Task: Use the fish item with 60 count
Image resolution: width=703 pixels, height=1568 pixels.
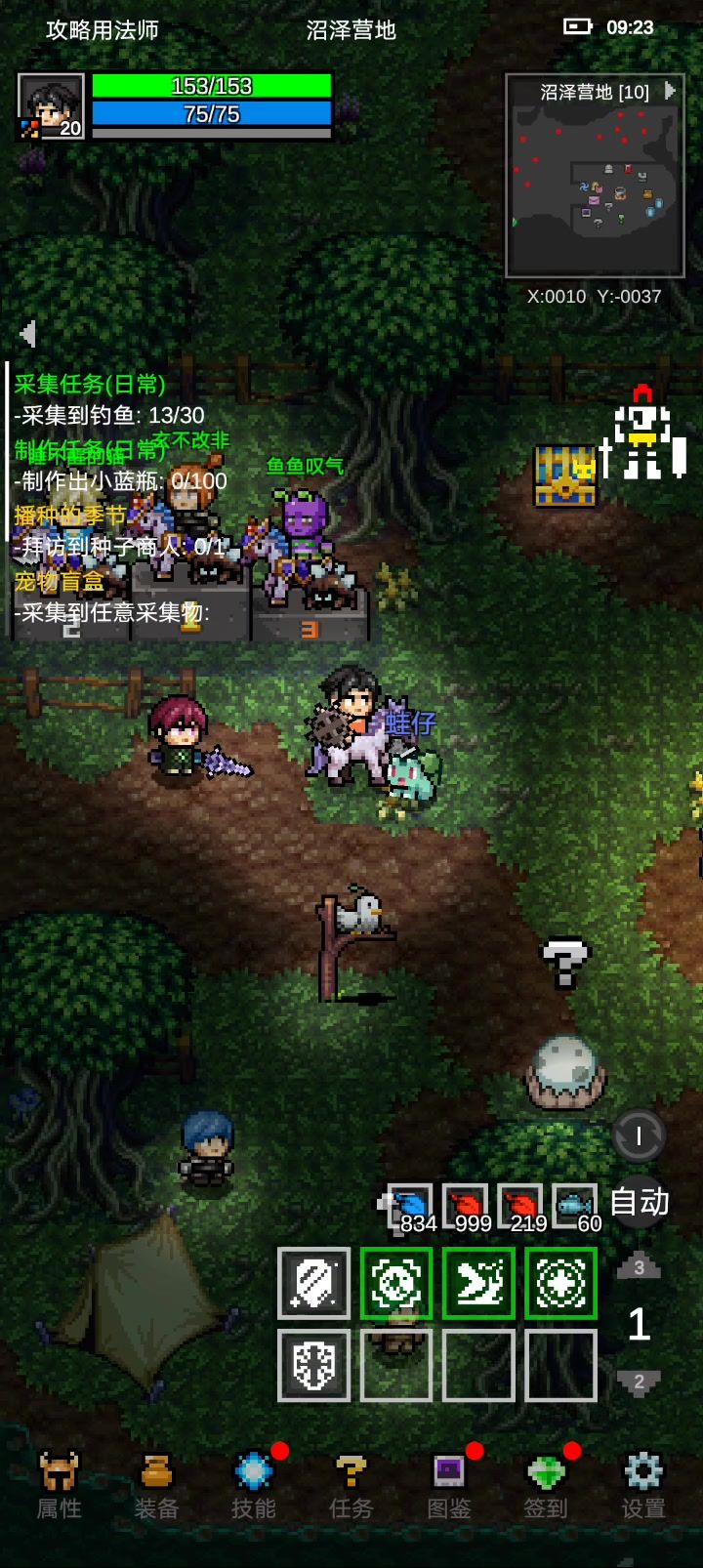Action: click(576, 1208)
